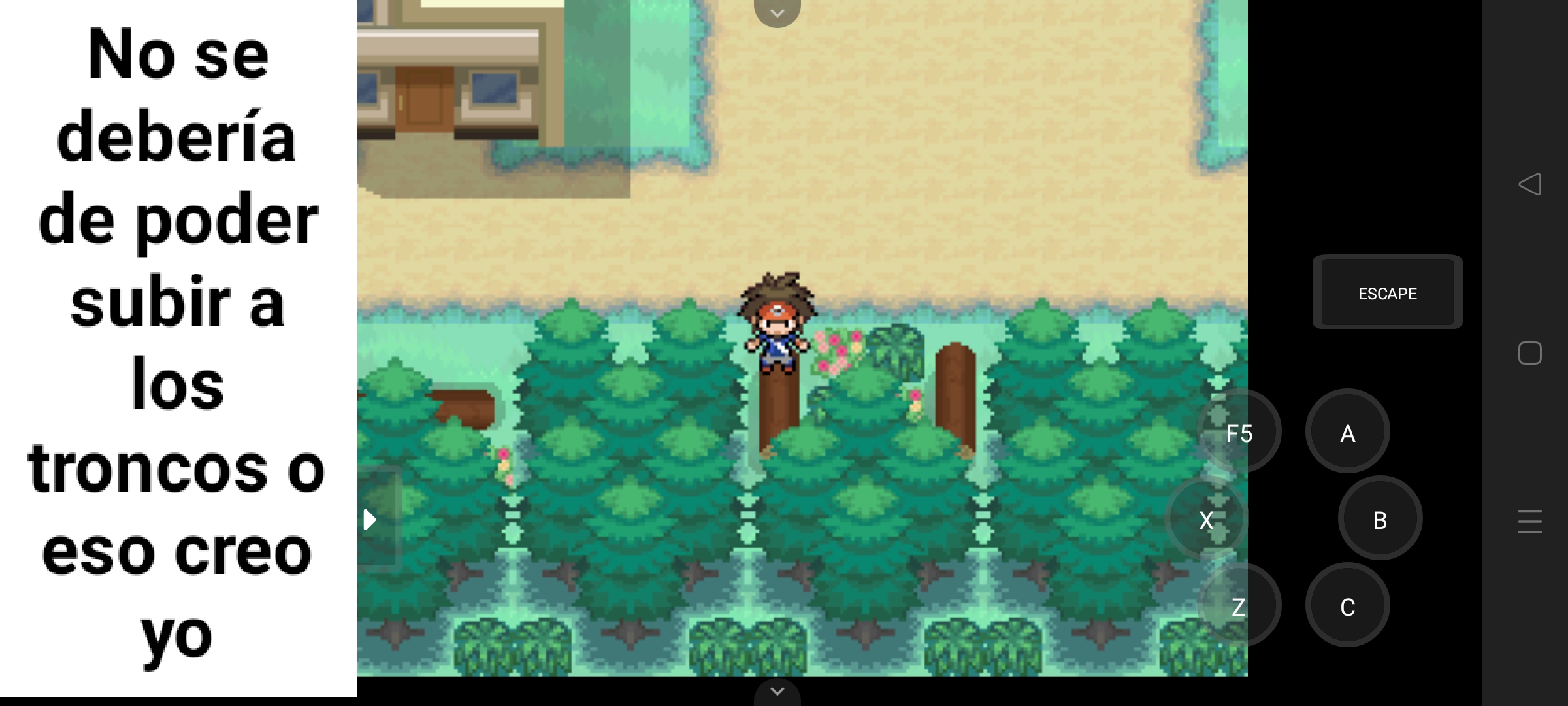Screen dimensions: 1568x706
Task: Tap the A virtual button
Action: 1347,432
